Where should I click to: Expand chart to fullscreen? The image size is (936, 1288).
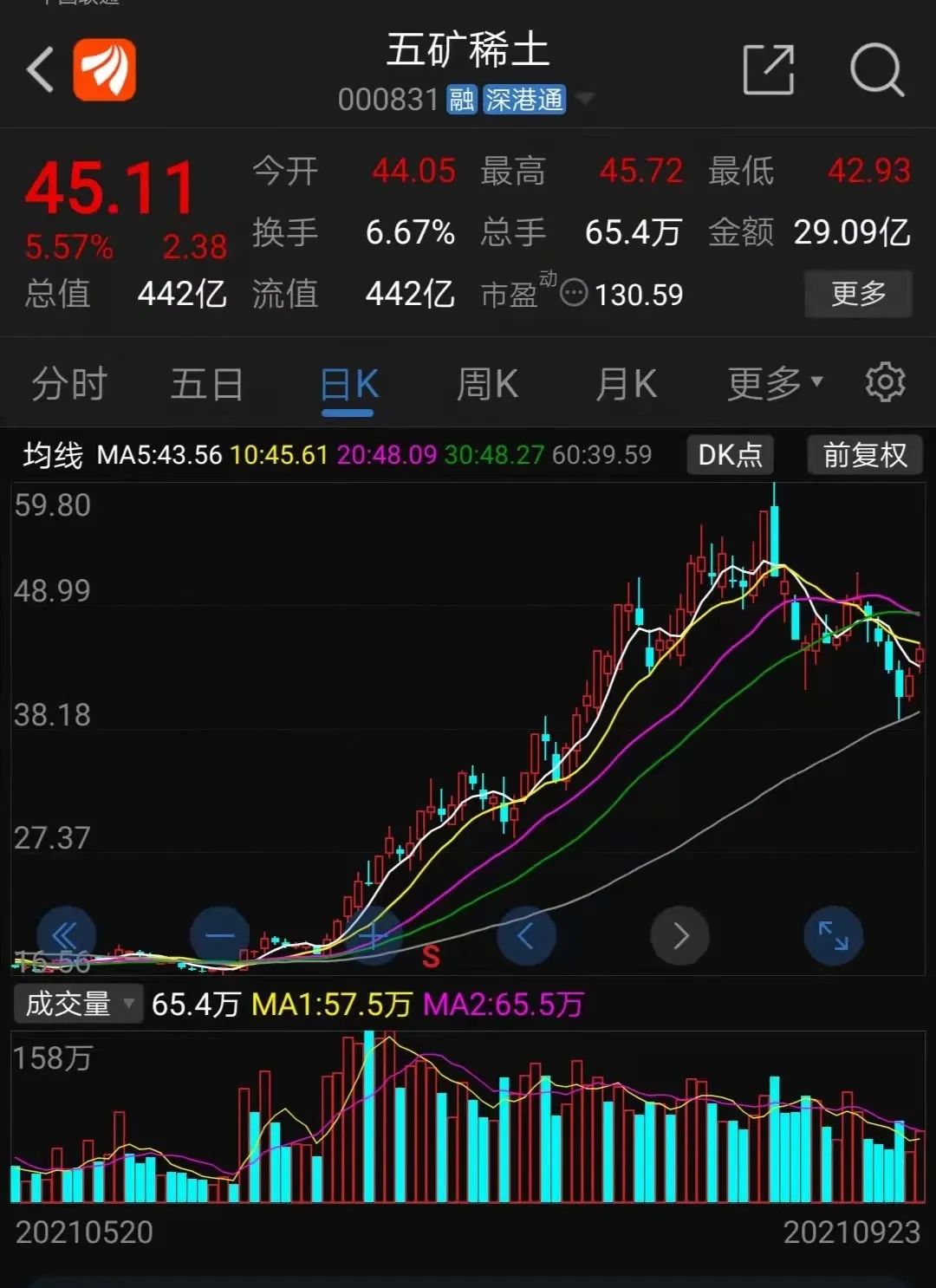pyautogui.click(x=833, y=936)
